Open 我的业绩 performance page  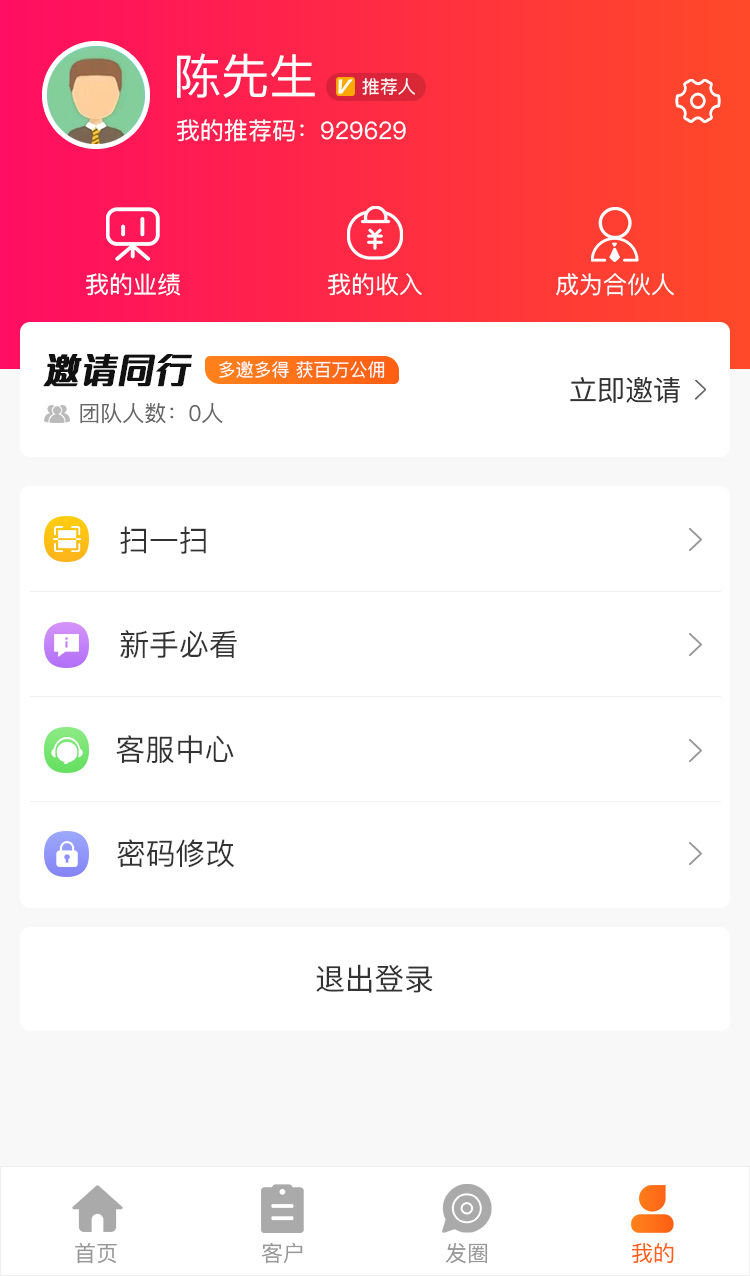pos(133,253)
